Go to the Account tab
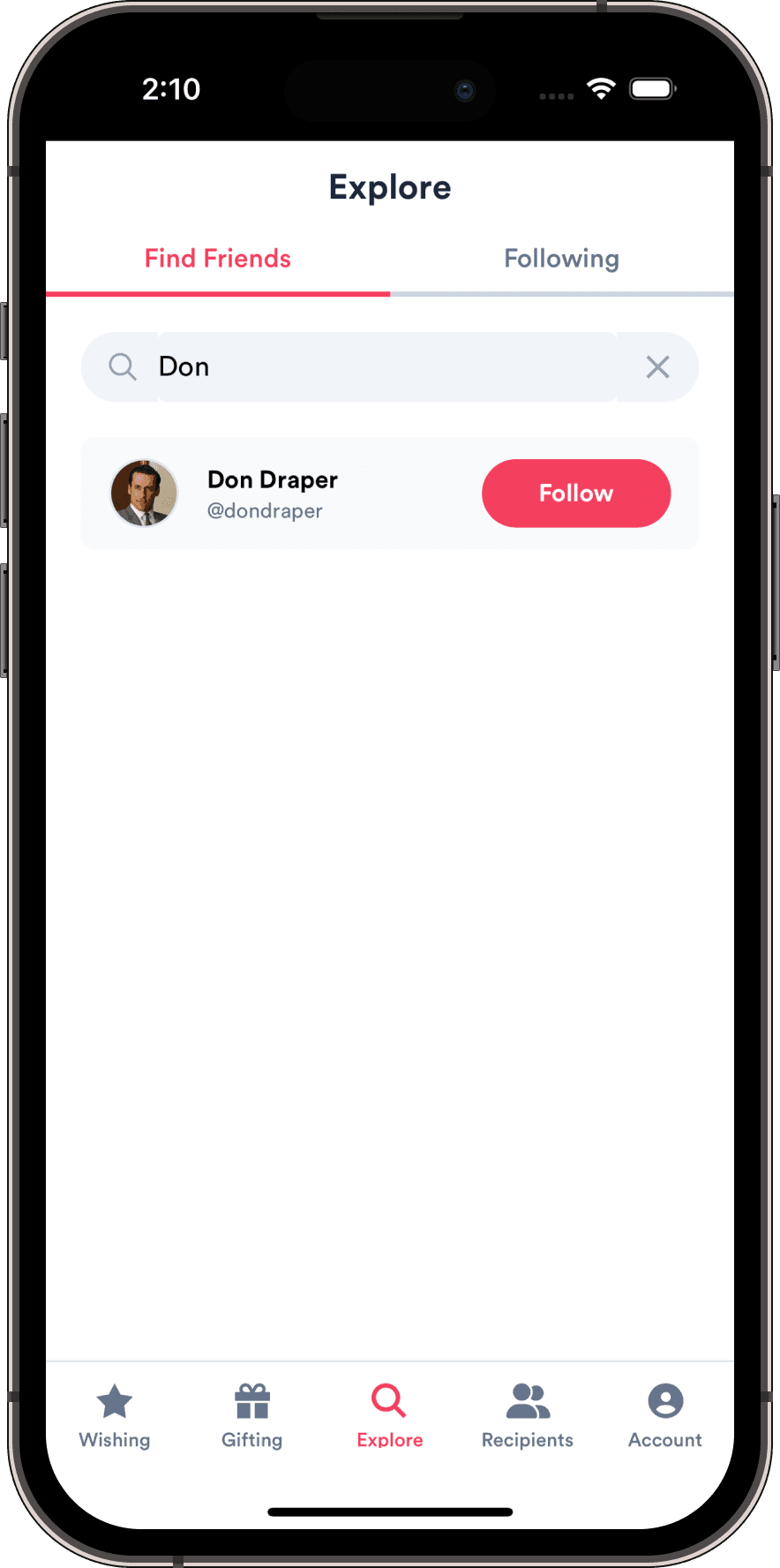780x1568 pixels. click(x=664, y=1416)
